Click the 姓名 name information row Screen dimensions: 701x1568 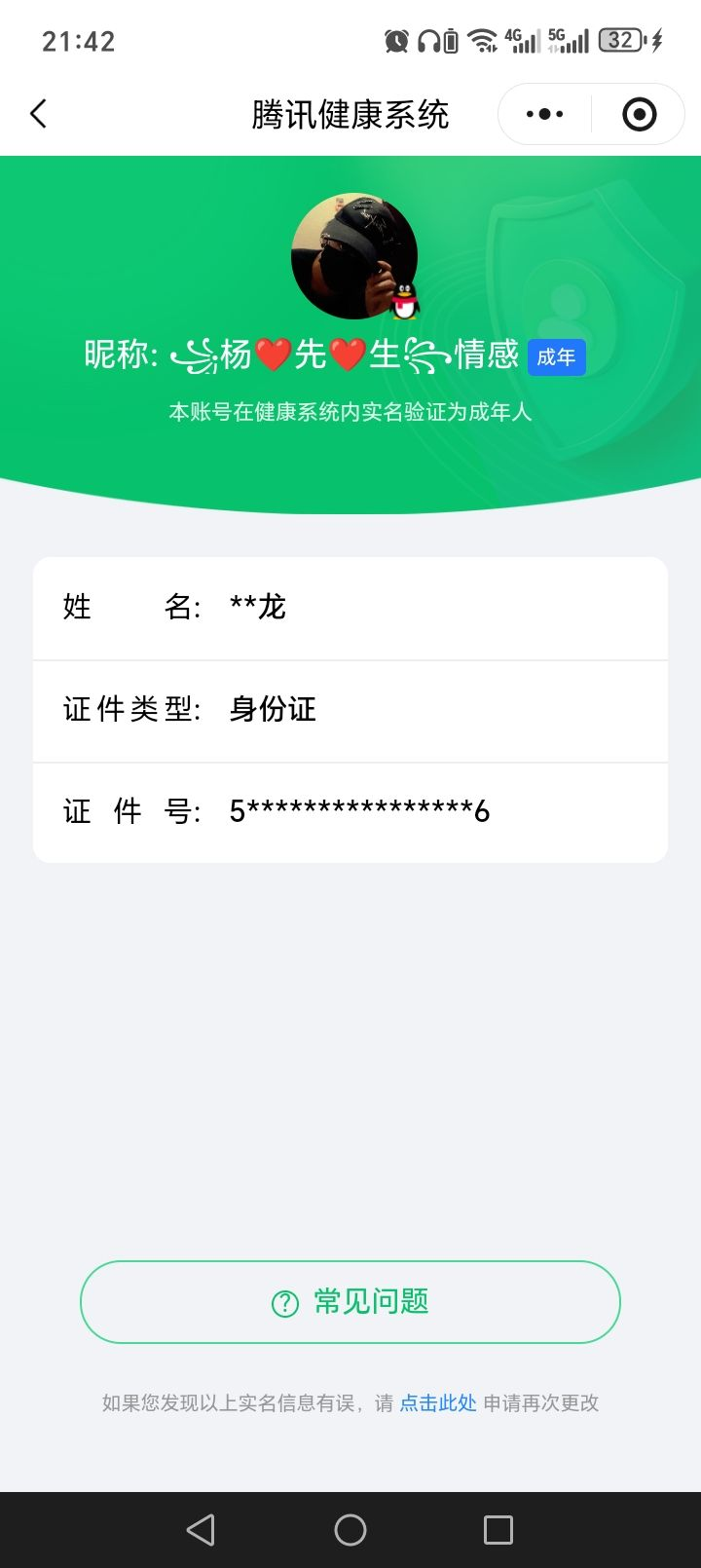[350, 608]
